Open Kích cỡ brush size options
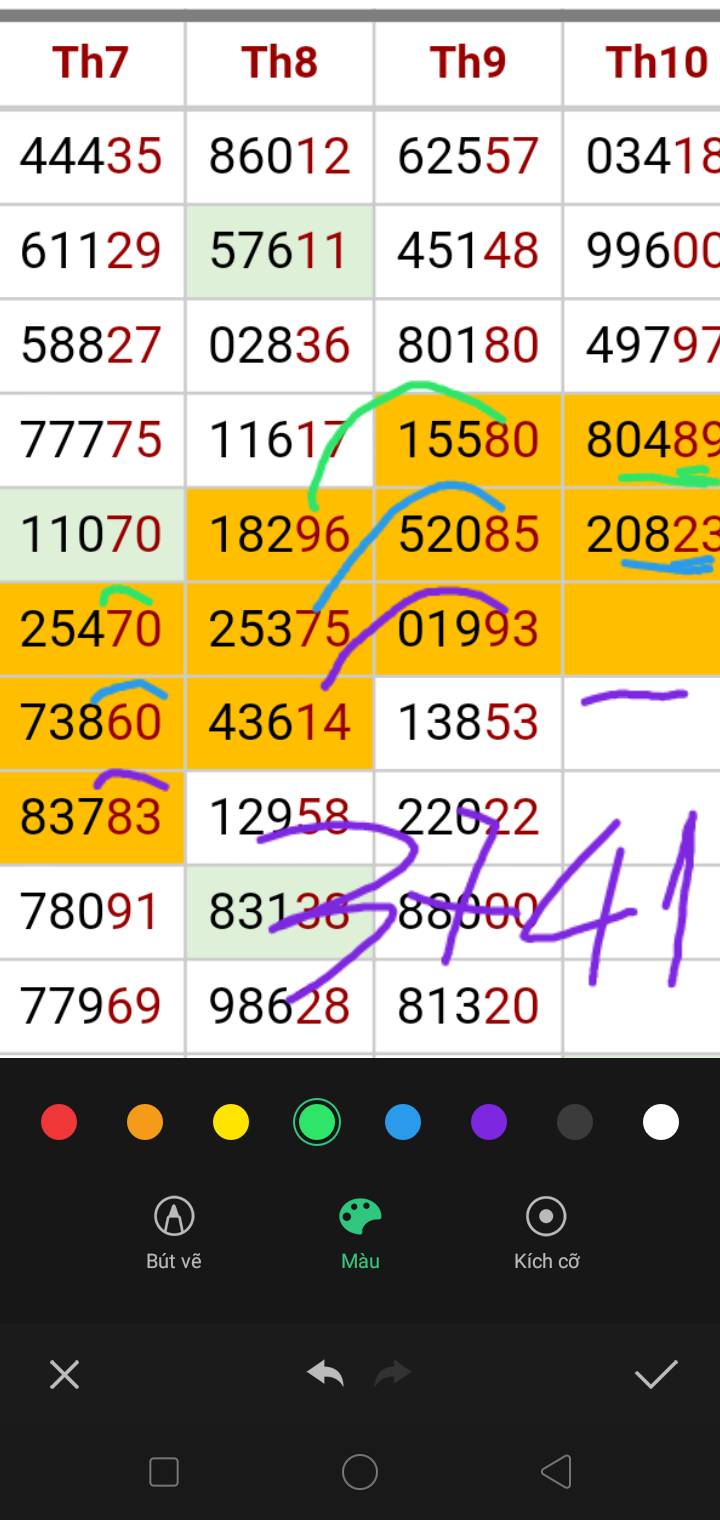This screenshot has width=720, height=1520. 546,1233
